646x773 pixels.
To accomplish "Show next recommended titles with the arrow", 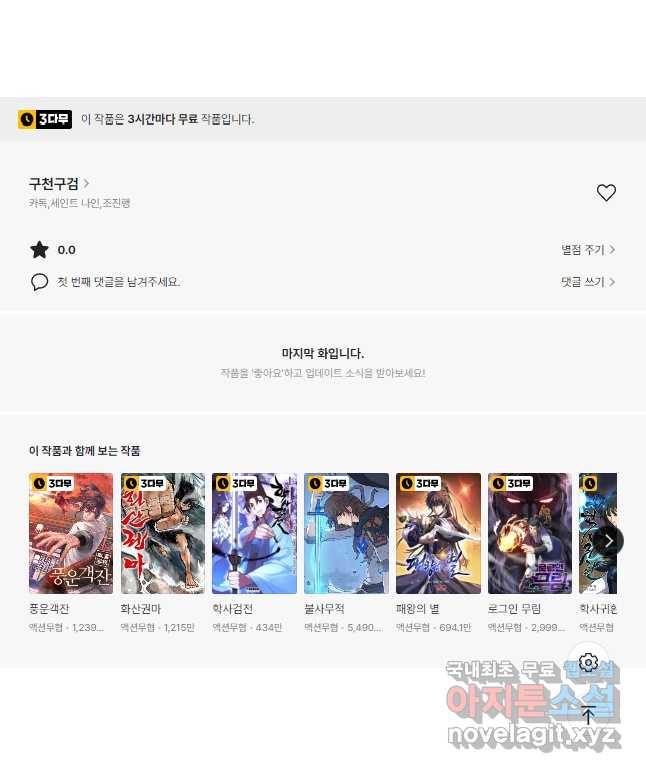I will 608,541.
